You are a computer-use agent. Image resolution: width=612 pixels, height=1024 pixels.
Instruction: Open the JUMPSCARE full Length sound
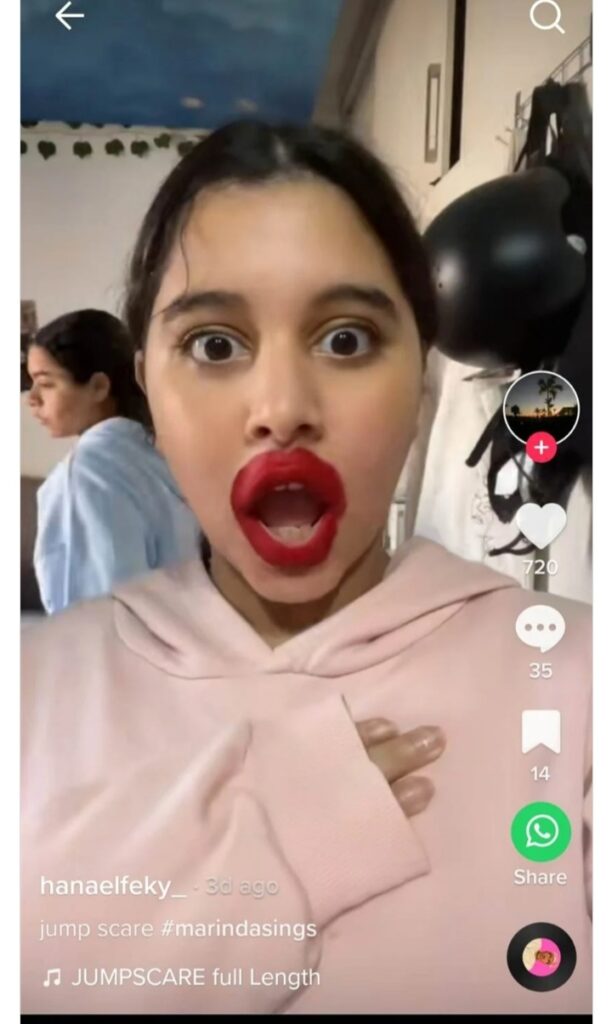tap(195, 977)
